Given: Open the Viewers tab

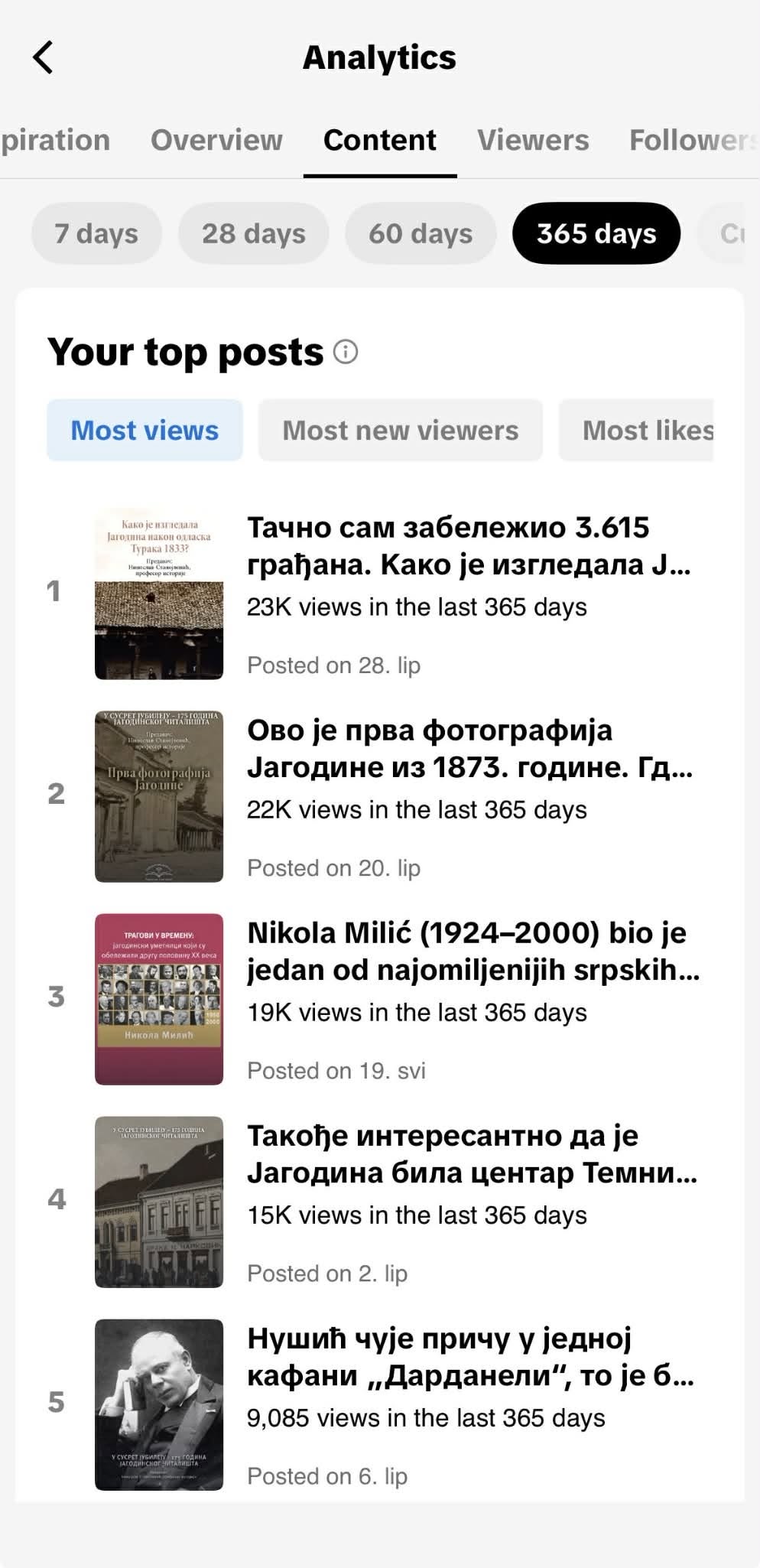Looking at the screenshot, I should click(533, 140).
